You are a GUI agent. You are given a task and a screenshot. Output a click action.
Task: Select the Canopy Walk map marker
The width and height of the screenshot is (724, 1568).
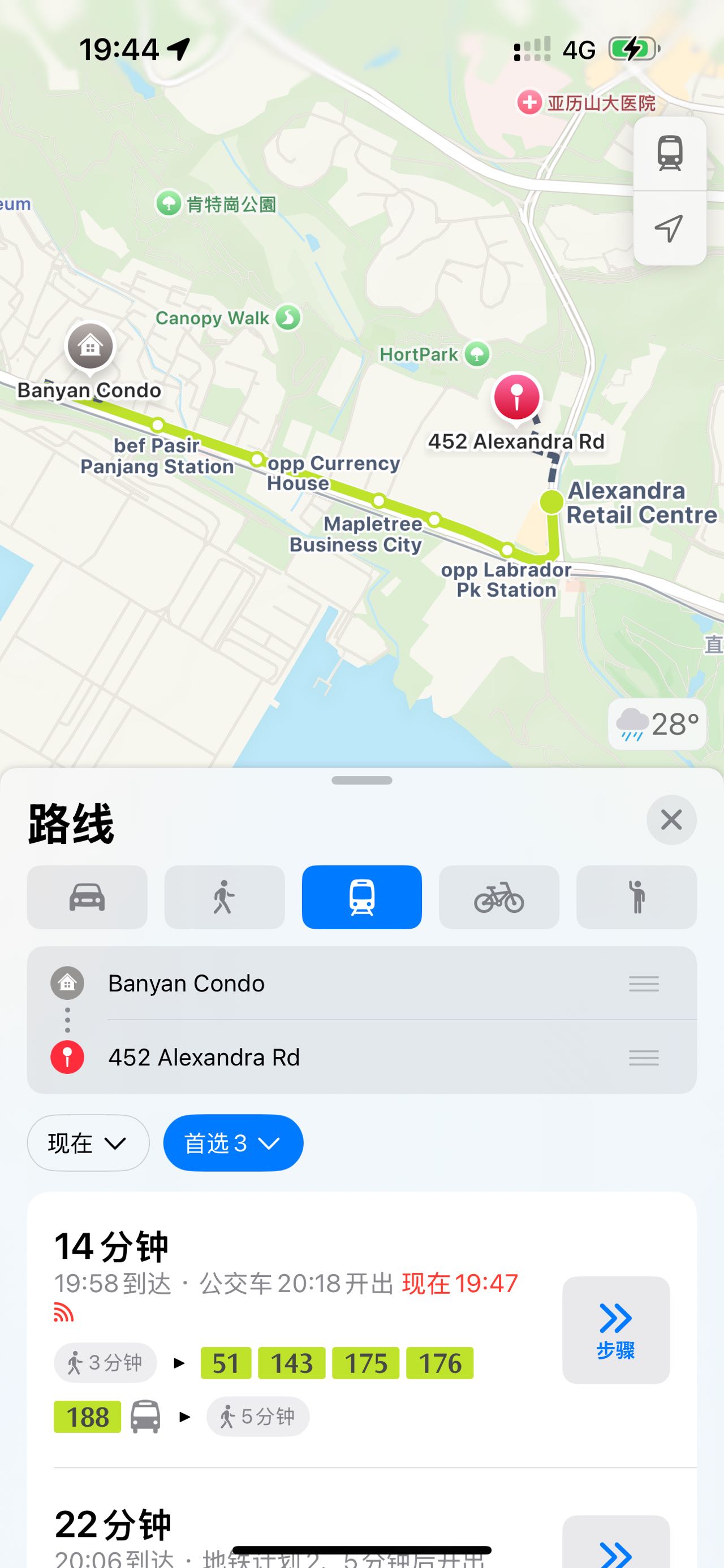click(288, 317)
